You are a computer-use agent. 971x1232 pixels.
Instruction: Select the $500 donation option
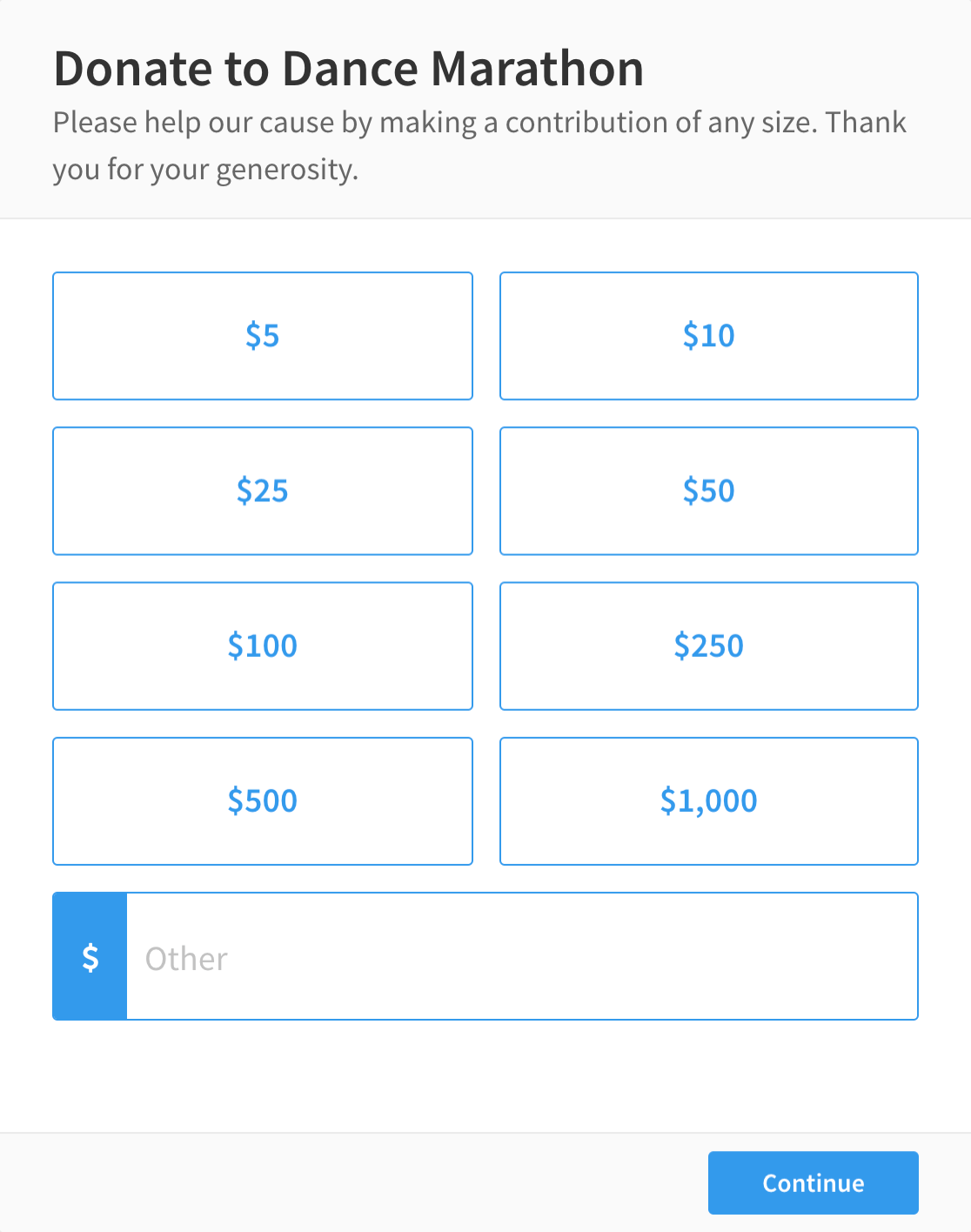click(x=262, y=800)
